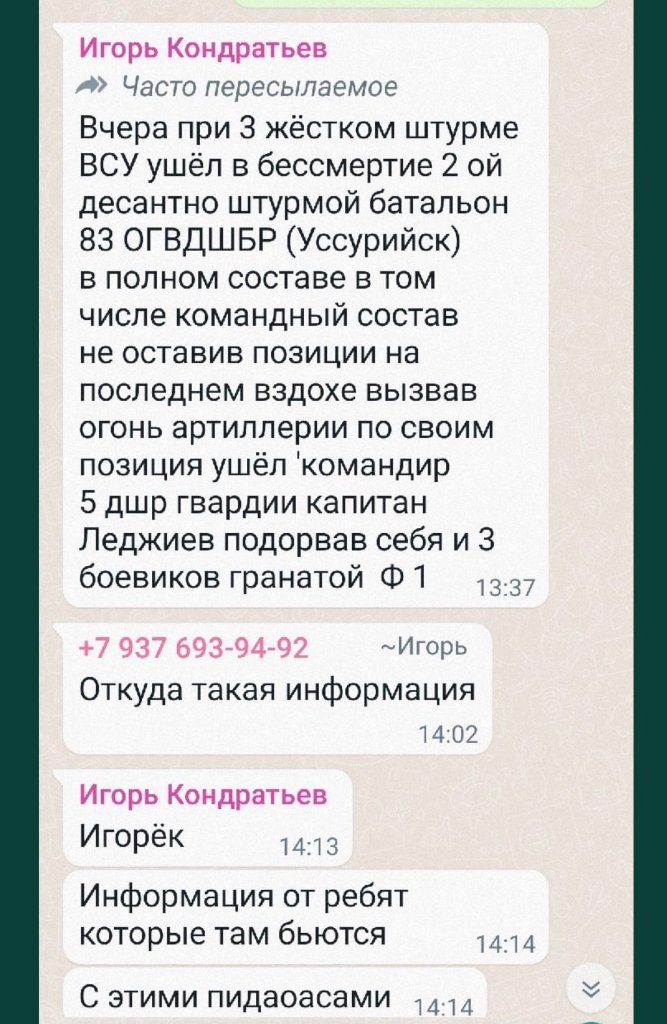Viewport: 667px width, 1024px height.
Task: Tap Игорь Кондратьев's name above the forwarded message
Action: (x=202, y=48)
